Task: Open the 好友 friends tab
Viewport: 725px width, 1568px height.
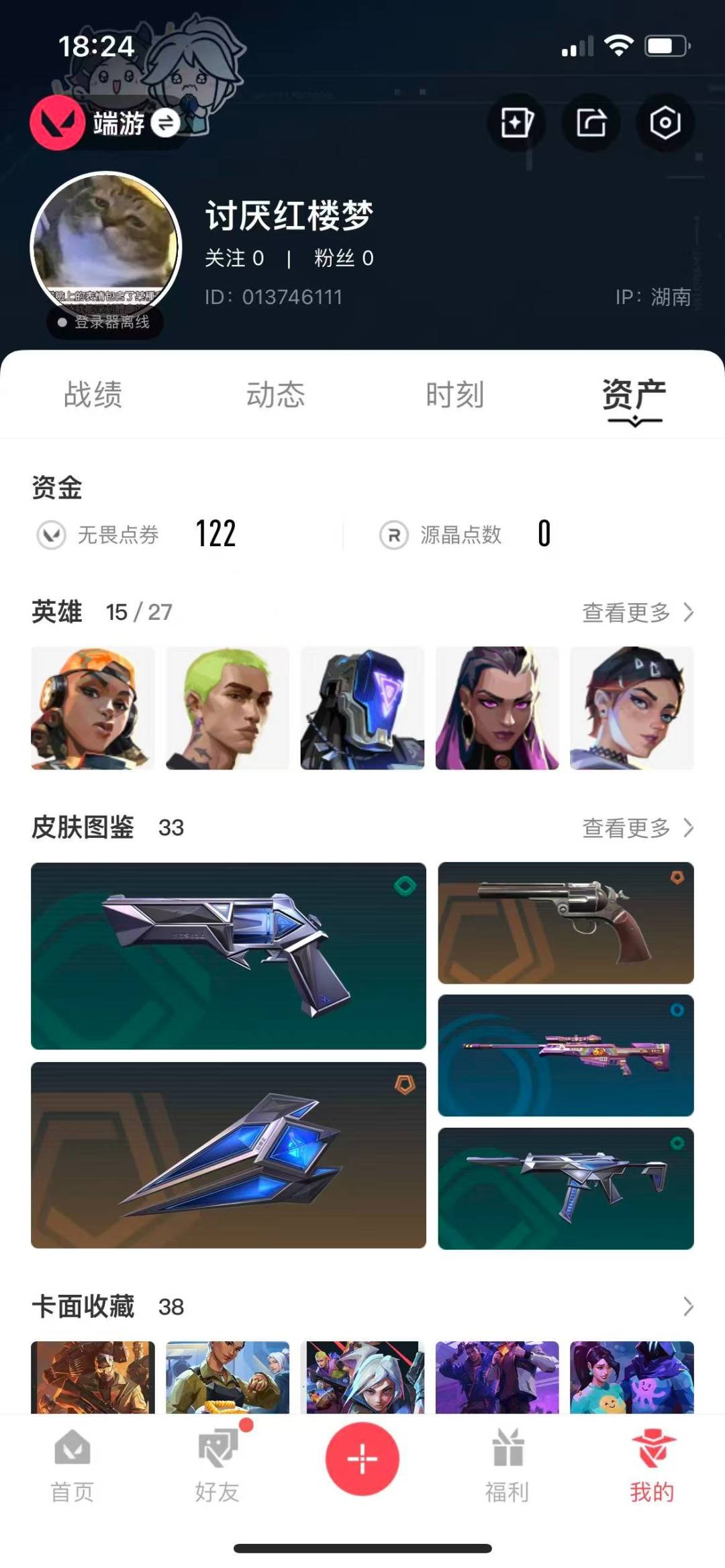Action: point(217,1465)
